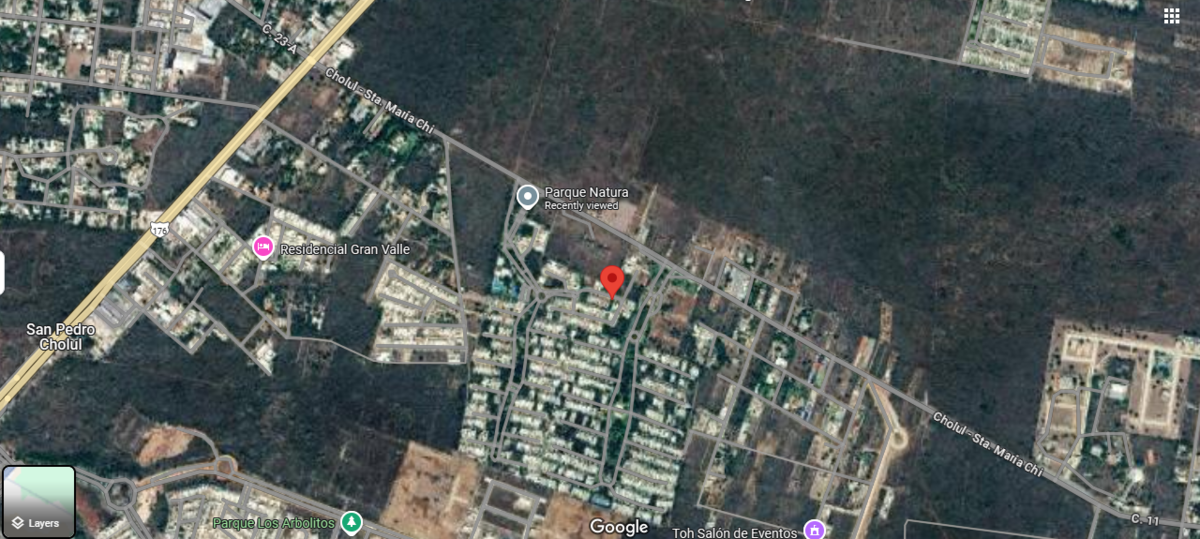The height and width of the screenshot is (539, 1200).
Task: Open the Layers map type switcher
Action: point(38,502)
